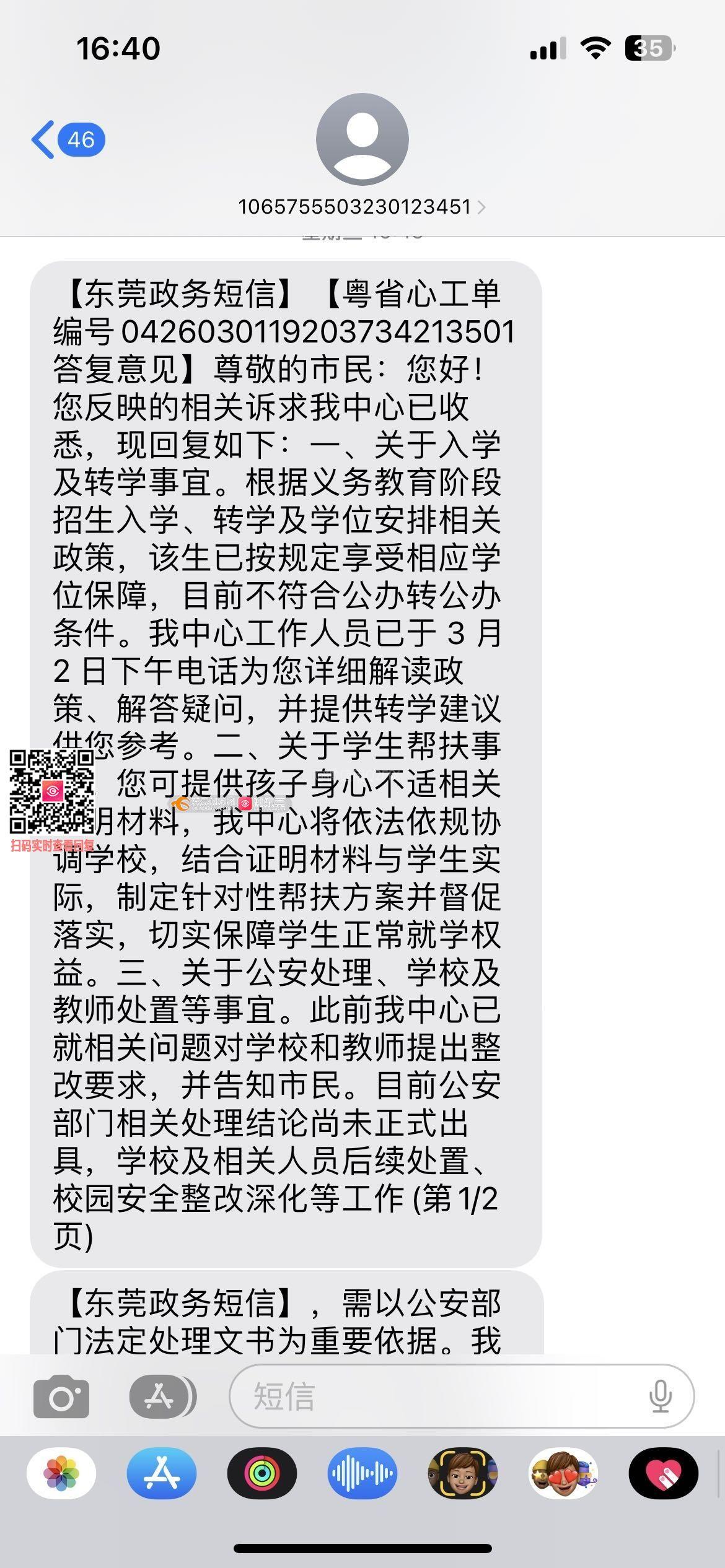This screenshot has width=725, height=1568.
Task: Open the App Store iMessage app
Action: (162, 1473)
